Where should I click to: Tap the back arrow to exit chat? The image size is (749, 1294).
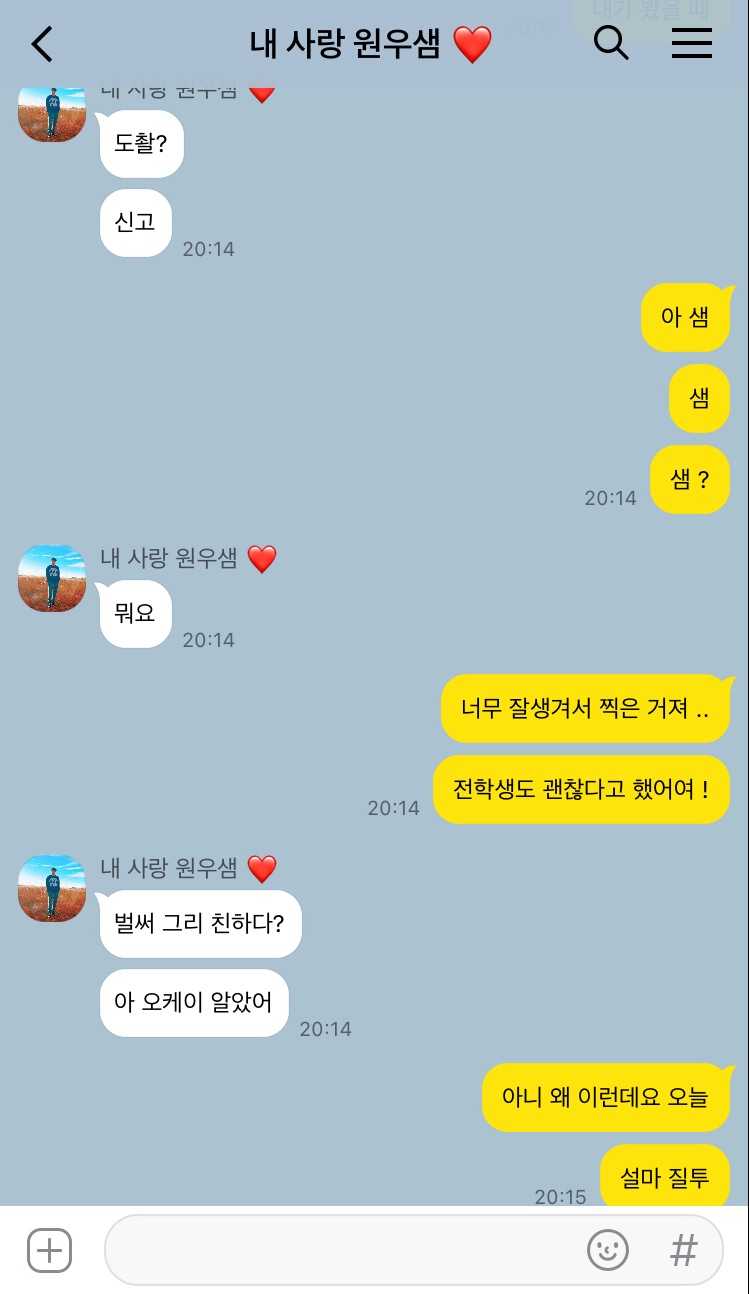41,44
